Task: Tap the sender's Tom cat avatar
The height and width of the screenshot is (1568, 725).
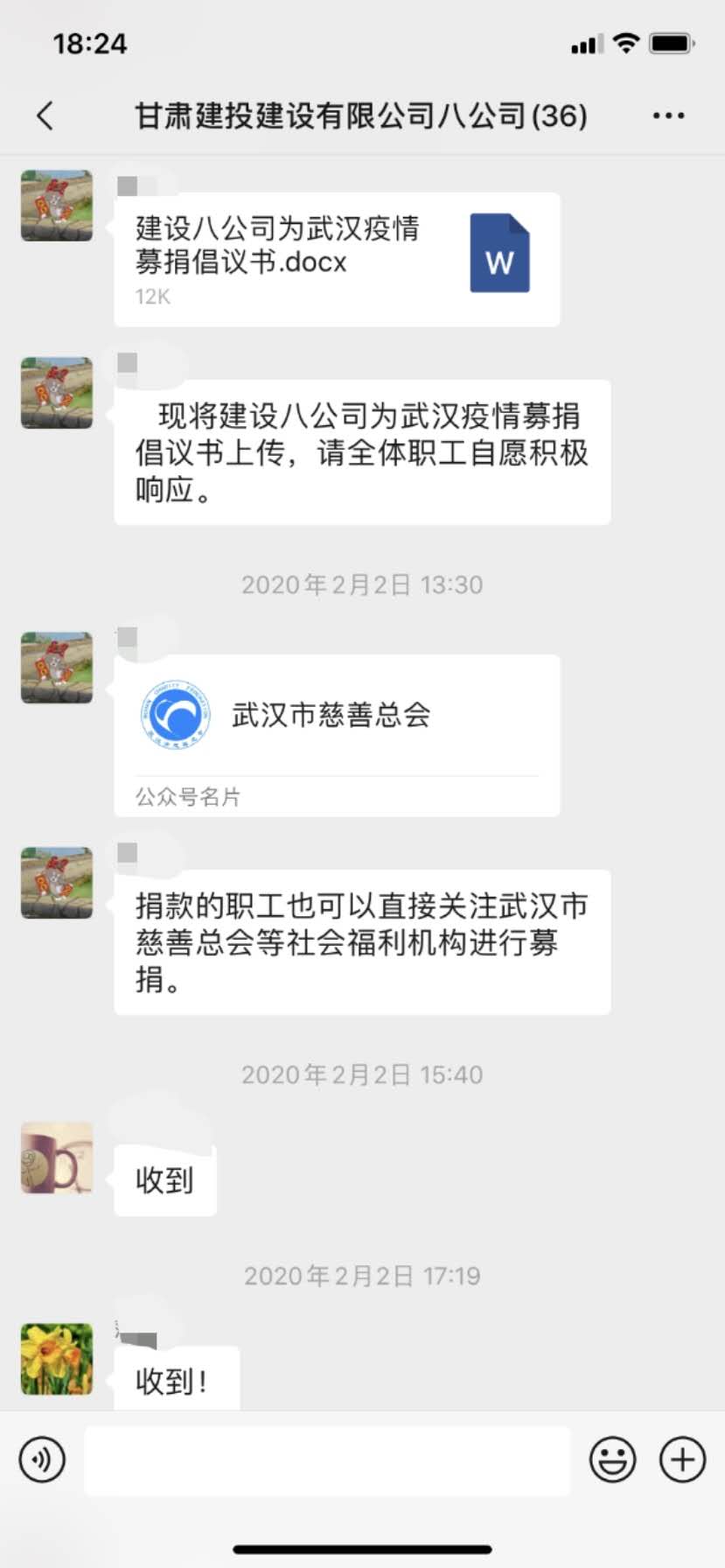Action: (55, 206)
